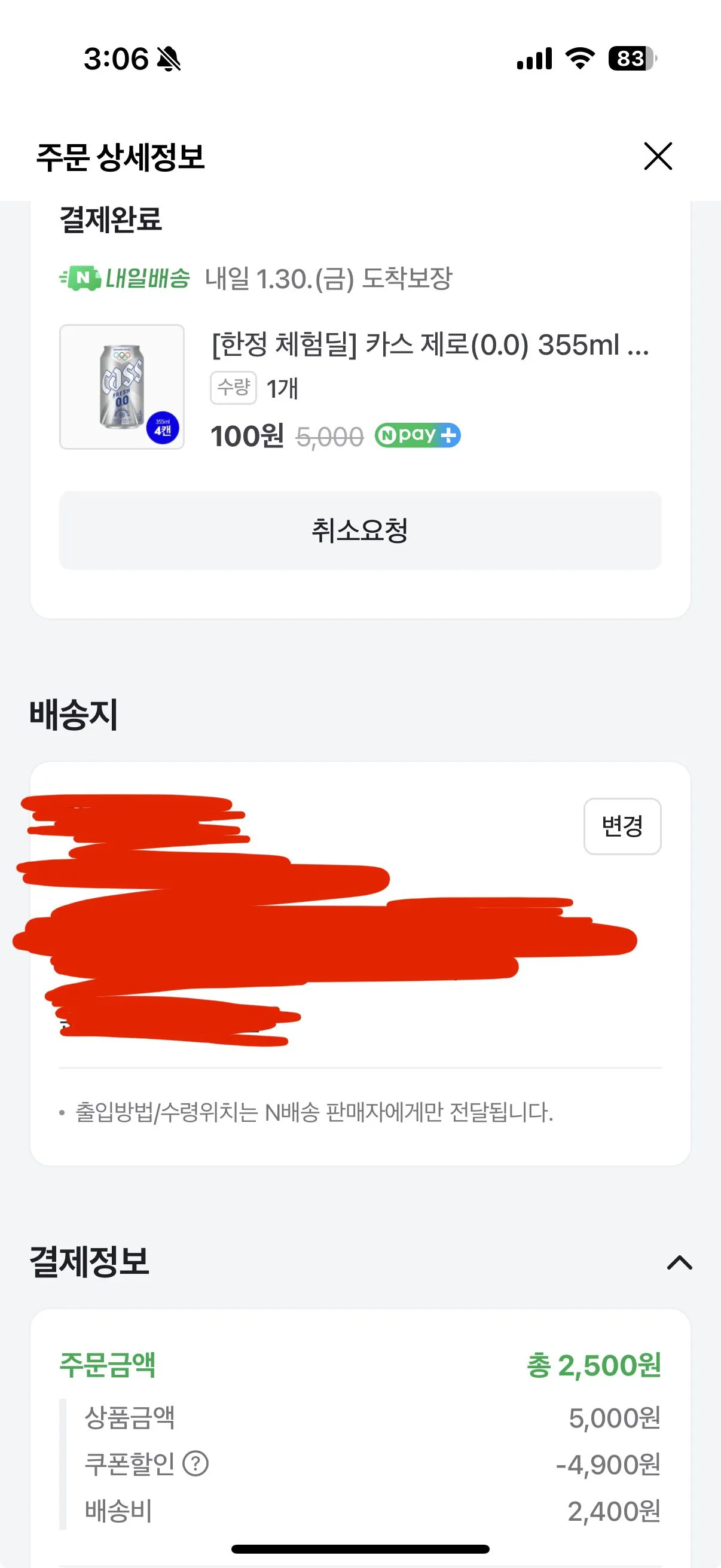Tap the 수량 quantity label box

pyautogui.click(x=234, y=388)
